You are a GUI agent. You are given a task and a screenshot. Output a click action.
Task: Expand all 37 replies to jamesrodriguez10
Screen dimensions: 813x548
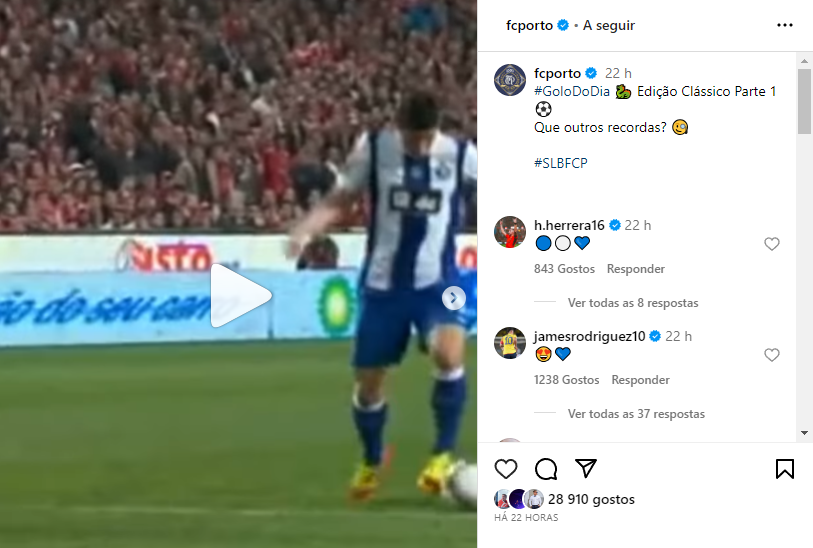(x=636, y=413)
